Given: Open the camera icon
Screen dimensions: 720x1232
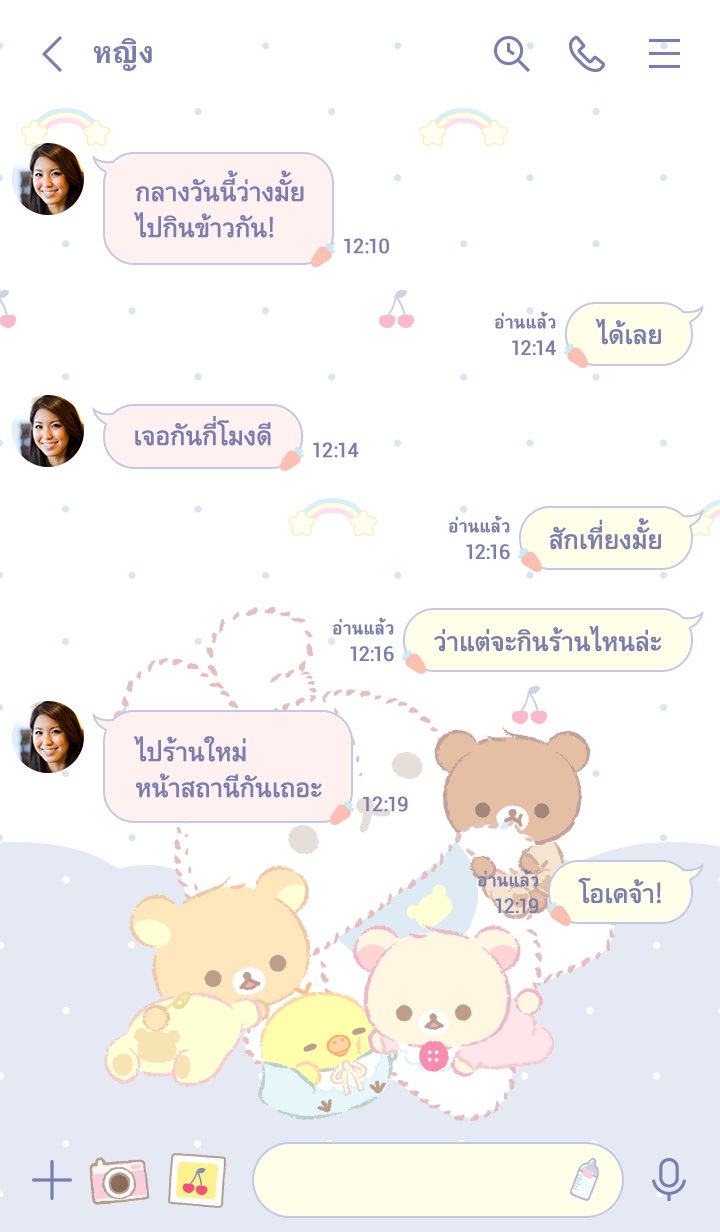Looking at the screenshot, I should (119, 1181).
